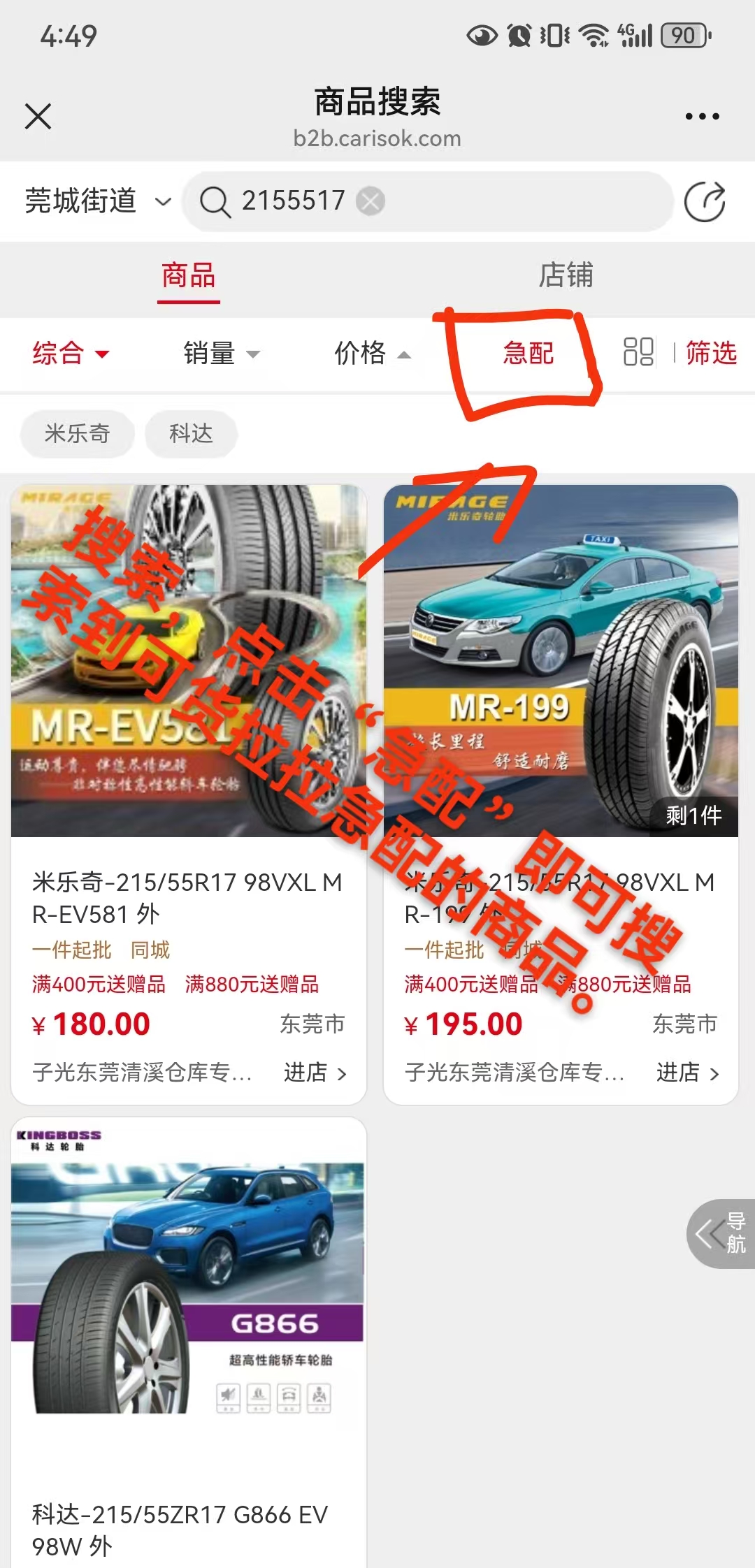Expand the 莞城街道 location dropdown
Viewport: 755px width, 1568px height.
pos(98,201)
